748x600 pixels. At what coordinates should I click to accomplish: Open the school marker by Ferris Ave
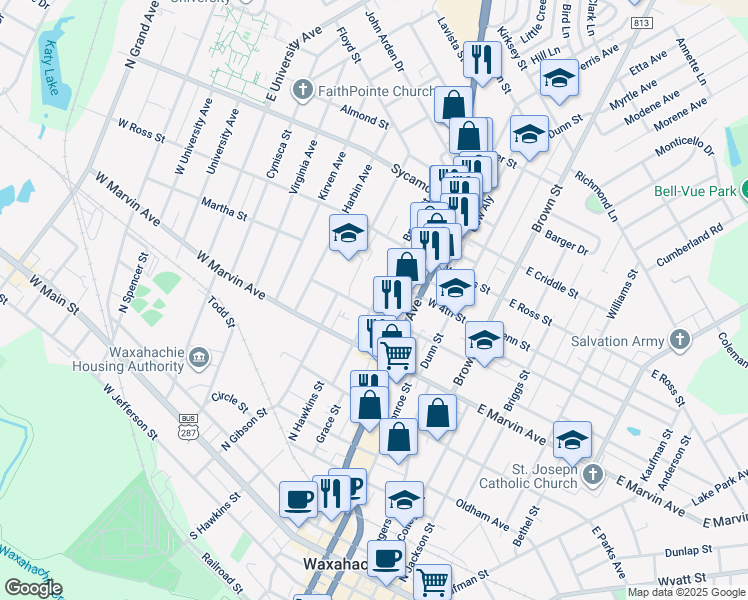point(560,76)
